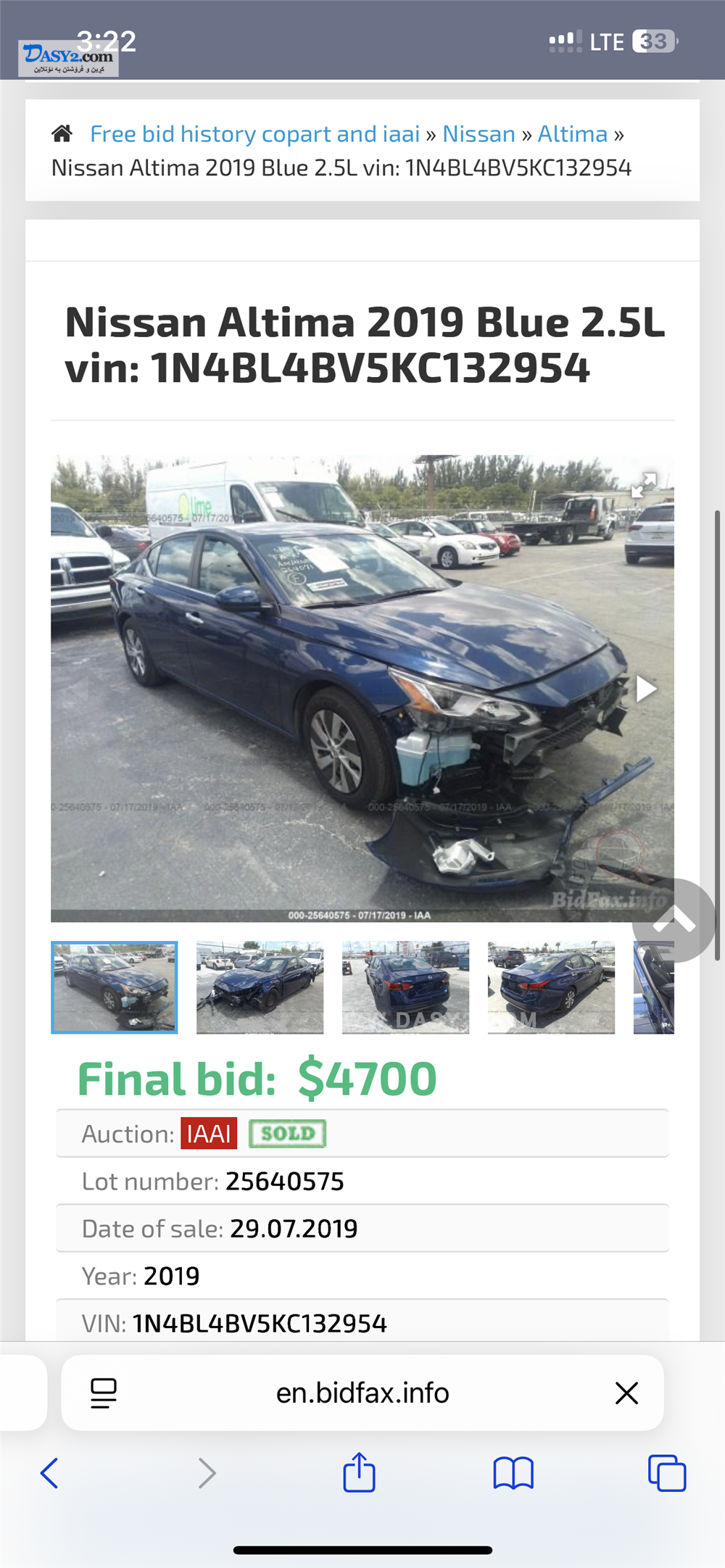Select the third thumbnail showing rear view
Screen dimensions: 725x1568
(x=405, y=987)
